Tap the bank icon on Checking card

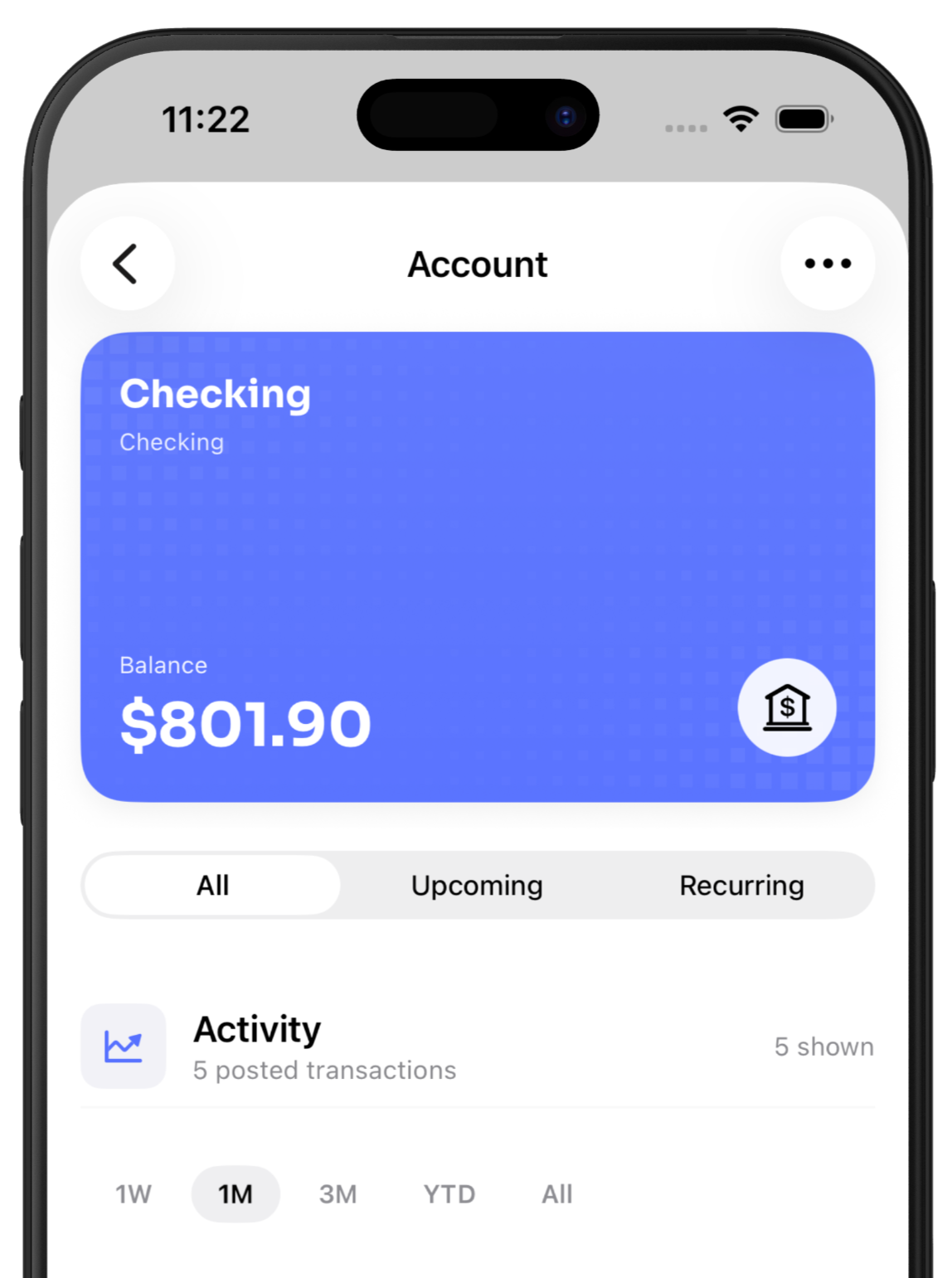(786, 707)
